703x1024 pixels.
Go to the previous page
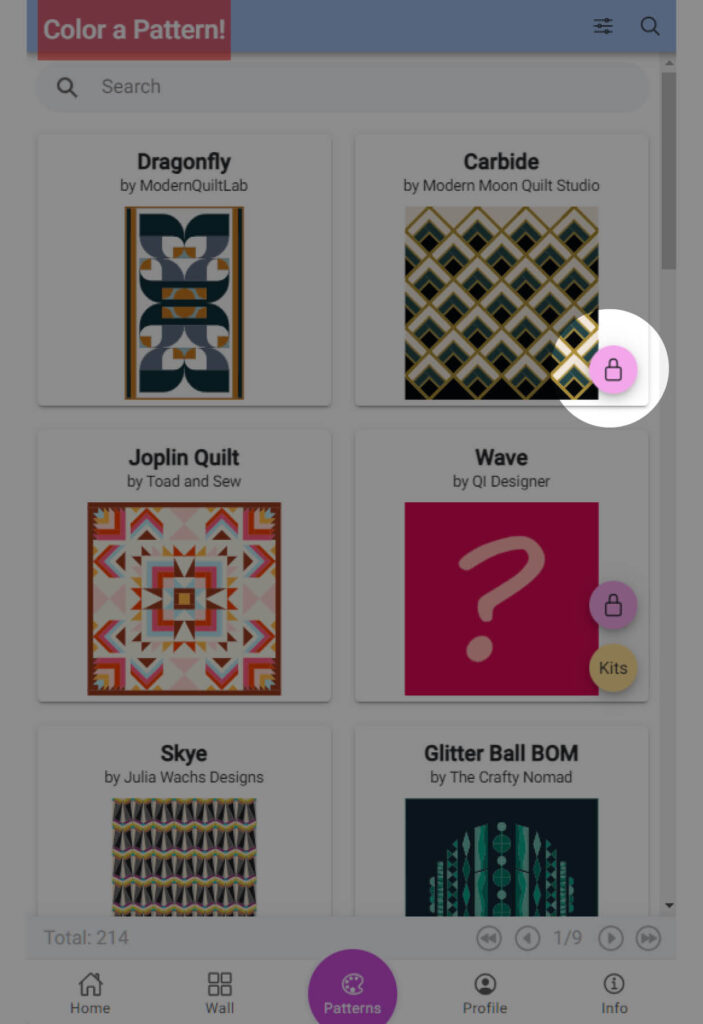[x=527, y=938]
